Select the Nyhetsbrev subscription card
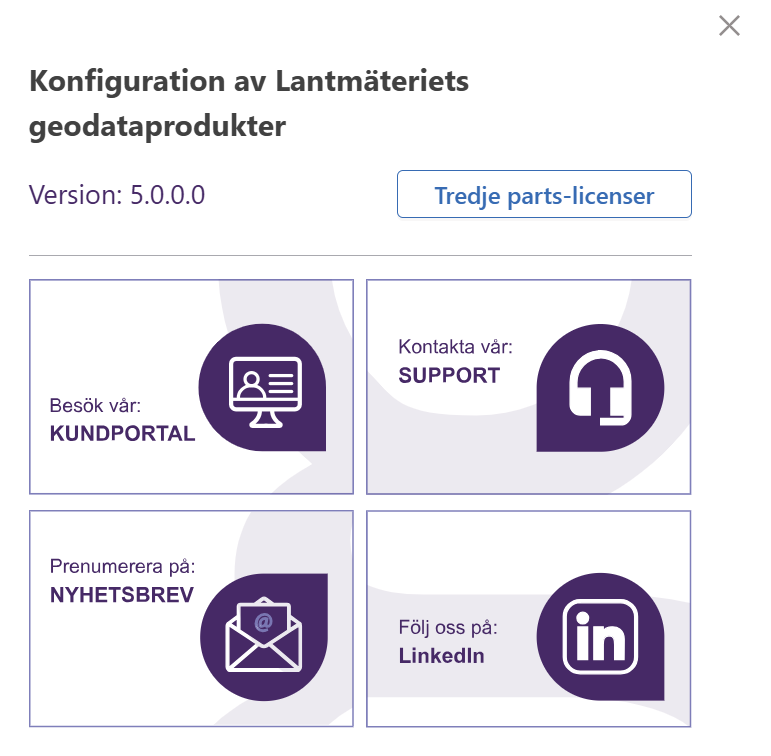Viewport: 771px width, 756px height. click(191, 618)
